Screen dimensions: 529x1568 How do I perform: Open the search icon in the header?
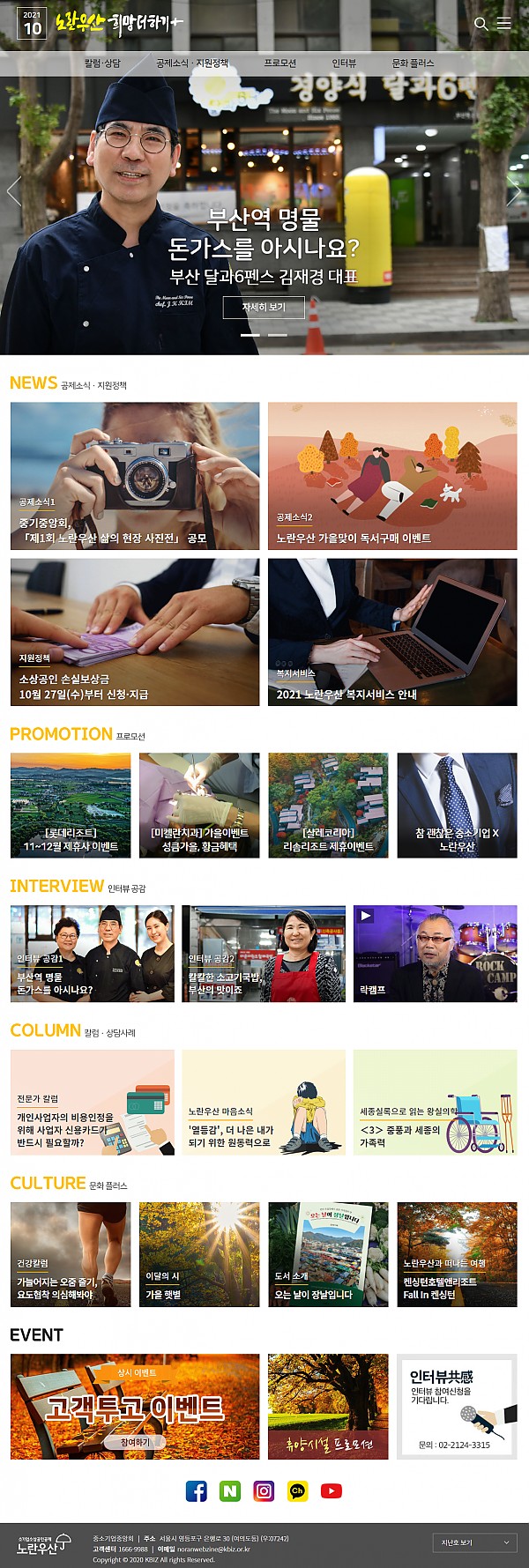(481, 24)
